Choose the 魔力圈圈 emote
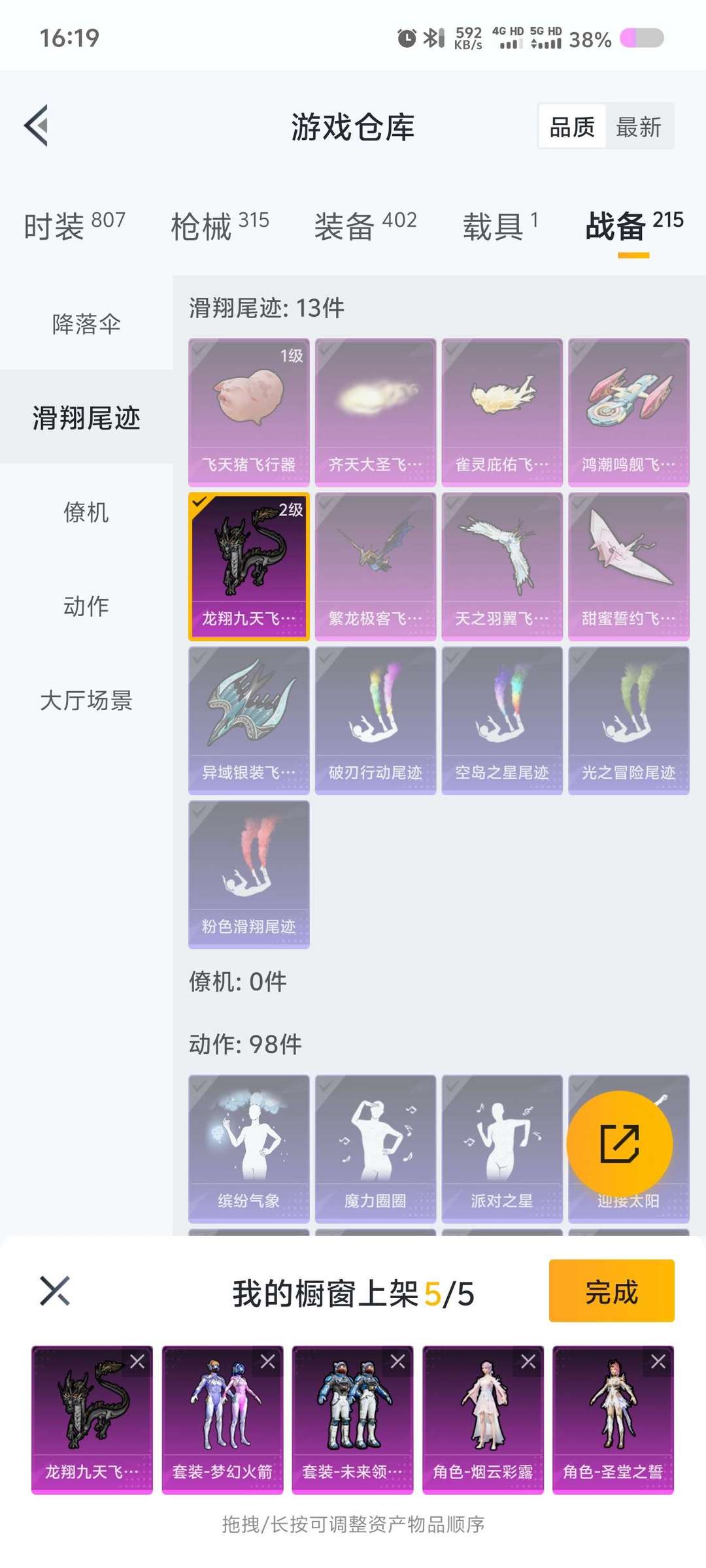The image size is (706, 1568). click(x=375, y=1148)
